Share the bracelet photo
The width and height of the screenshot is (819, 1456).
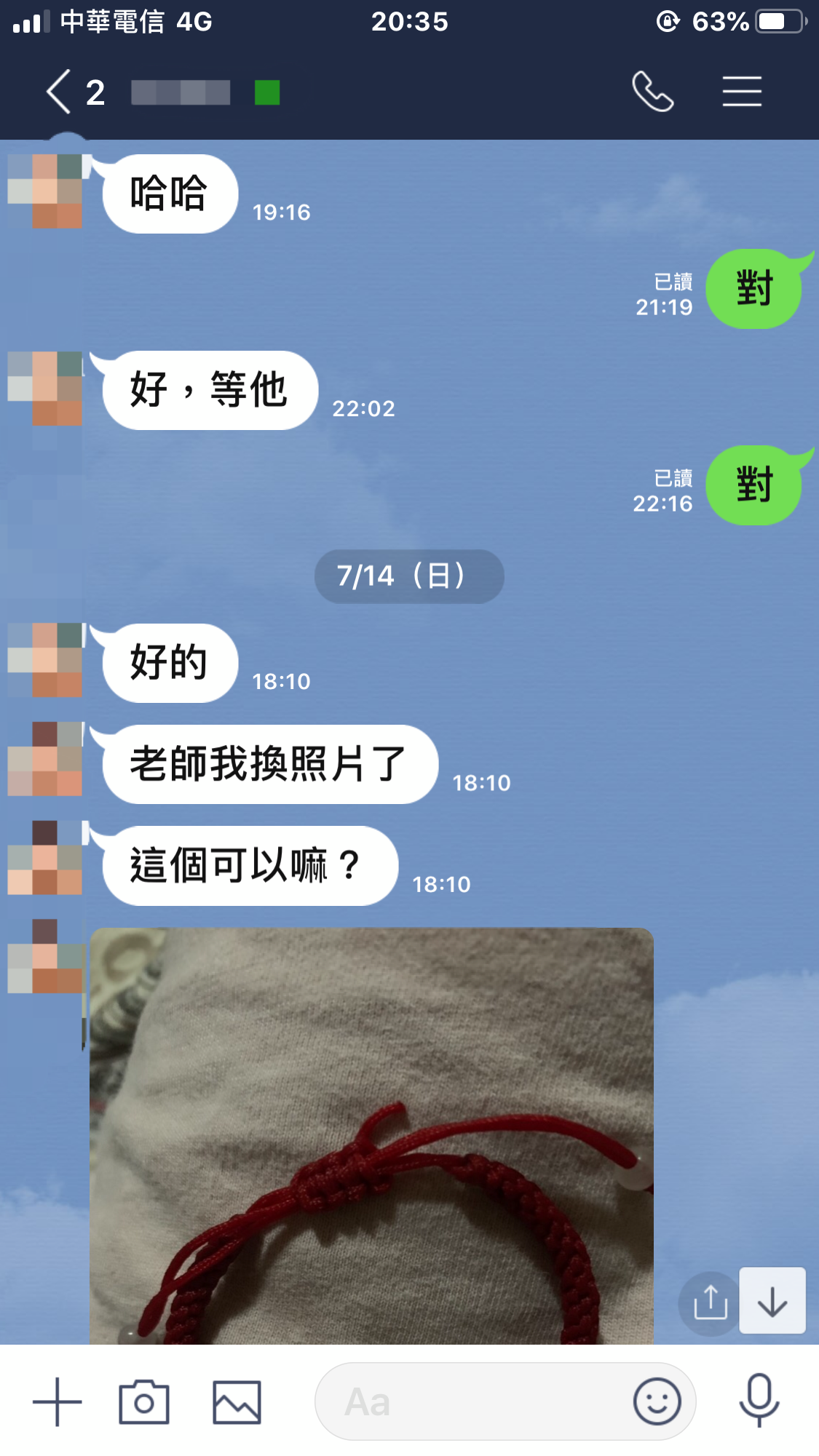(710, 1302)
